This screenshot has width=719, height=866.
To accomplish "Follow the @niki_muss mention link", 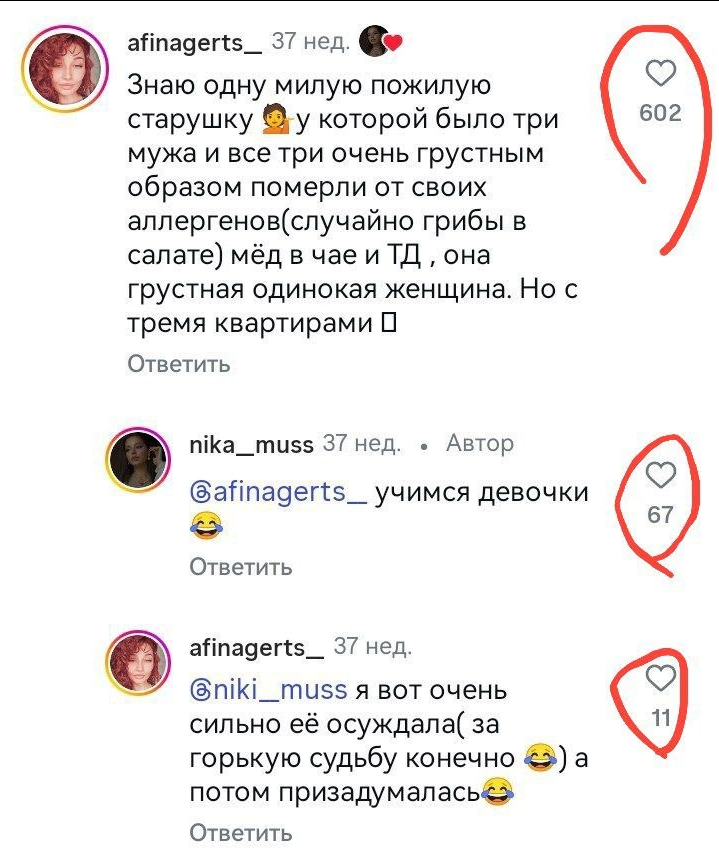I will (268, 690).
